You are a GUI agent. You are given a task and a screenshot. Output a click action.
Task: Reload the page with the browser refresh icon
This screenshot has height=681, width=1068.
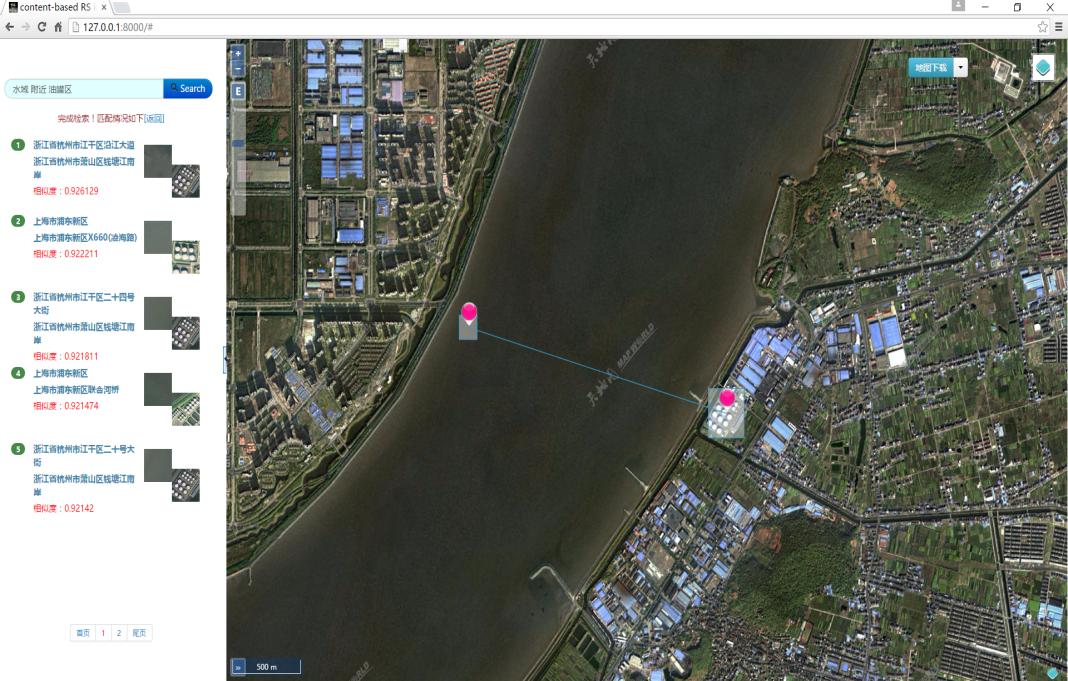(x=42, y=27)
